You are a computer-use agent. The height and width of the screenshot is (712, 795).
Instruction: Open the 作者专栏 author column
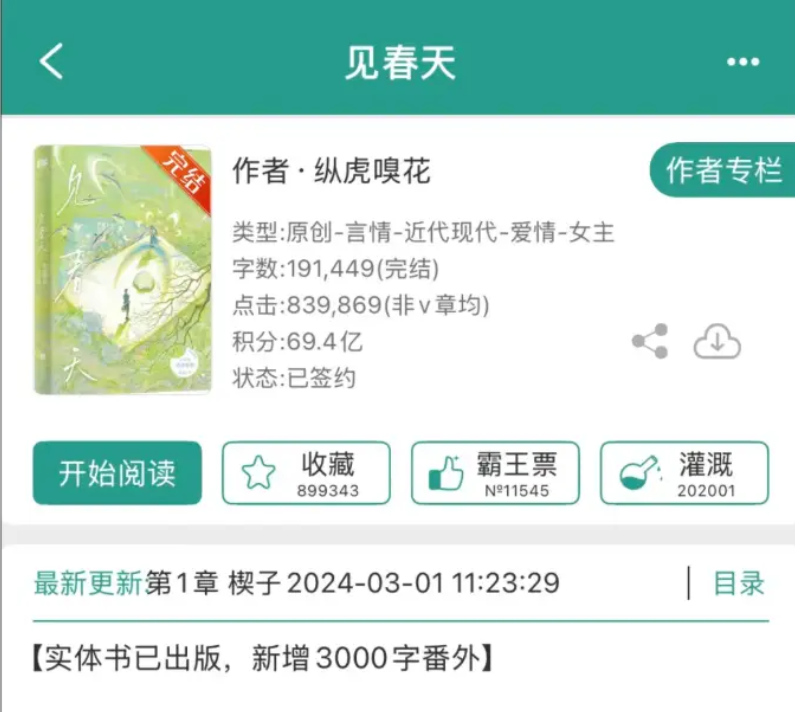point(722,171)
